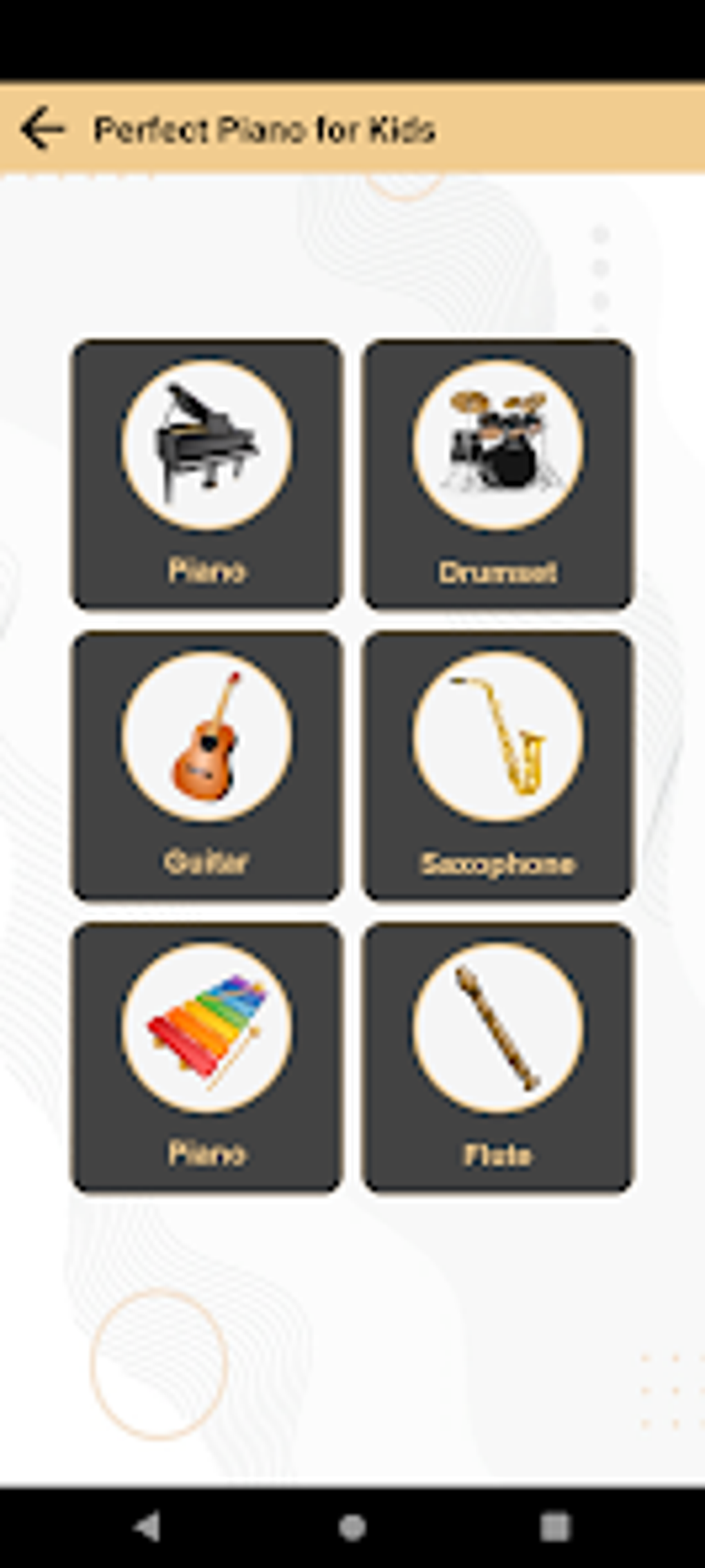Tap the Drumset label text
The image size is (705, 1568).
pos(499,571)
